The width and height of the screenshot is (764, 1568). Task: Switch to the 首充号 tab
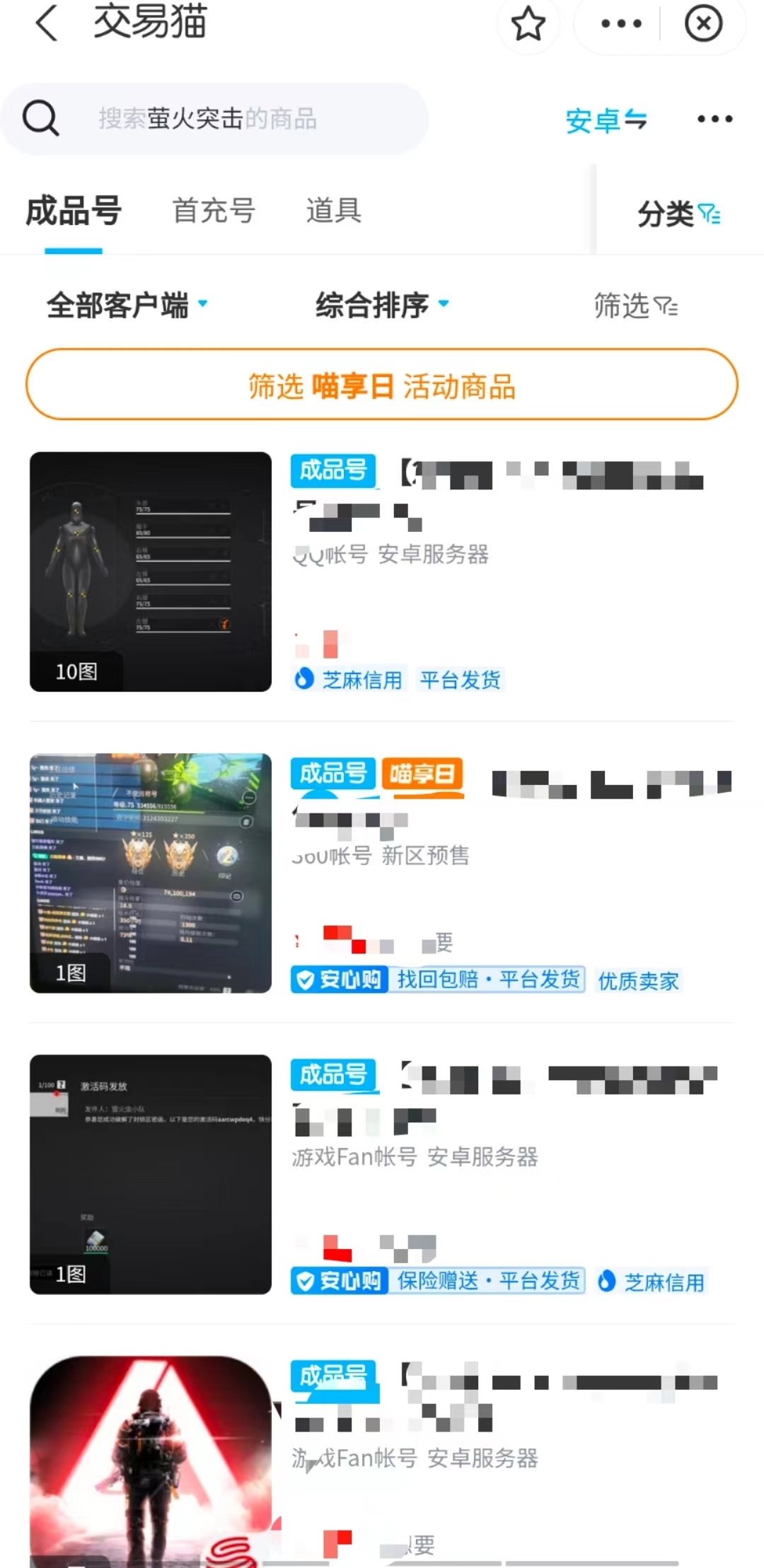tap(214, 211)
